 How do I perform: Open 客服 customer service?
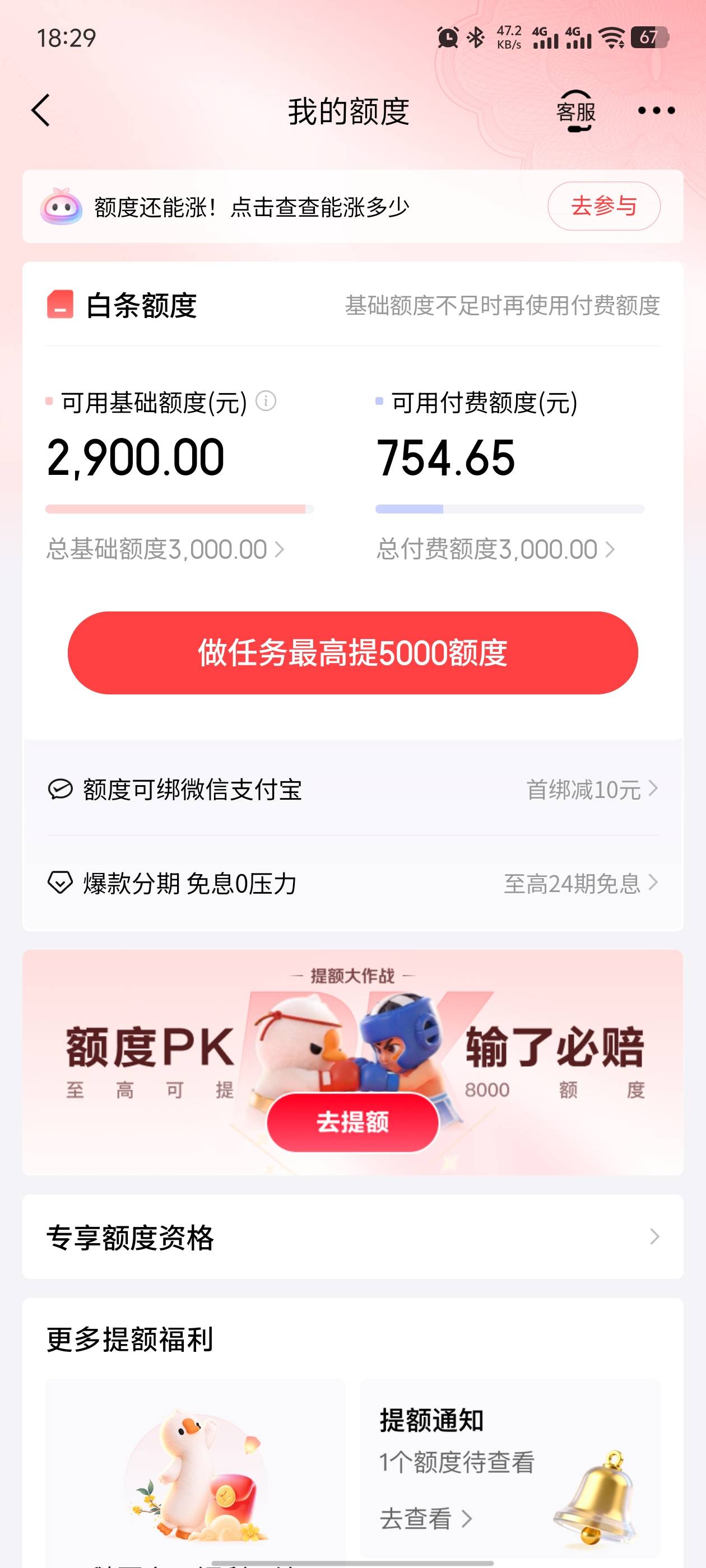coord(575,111)
